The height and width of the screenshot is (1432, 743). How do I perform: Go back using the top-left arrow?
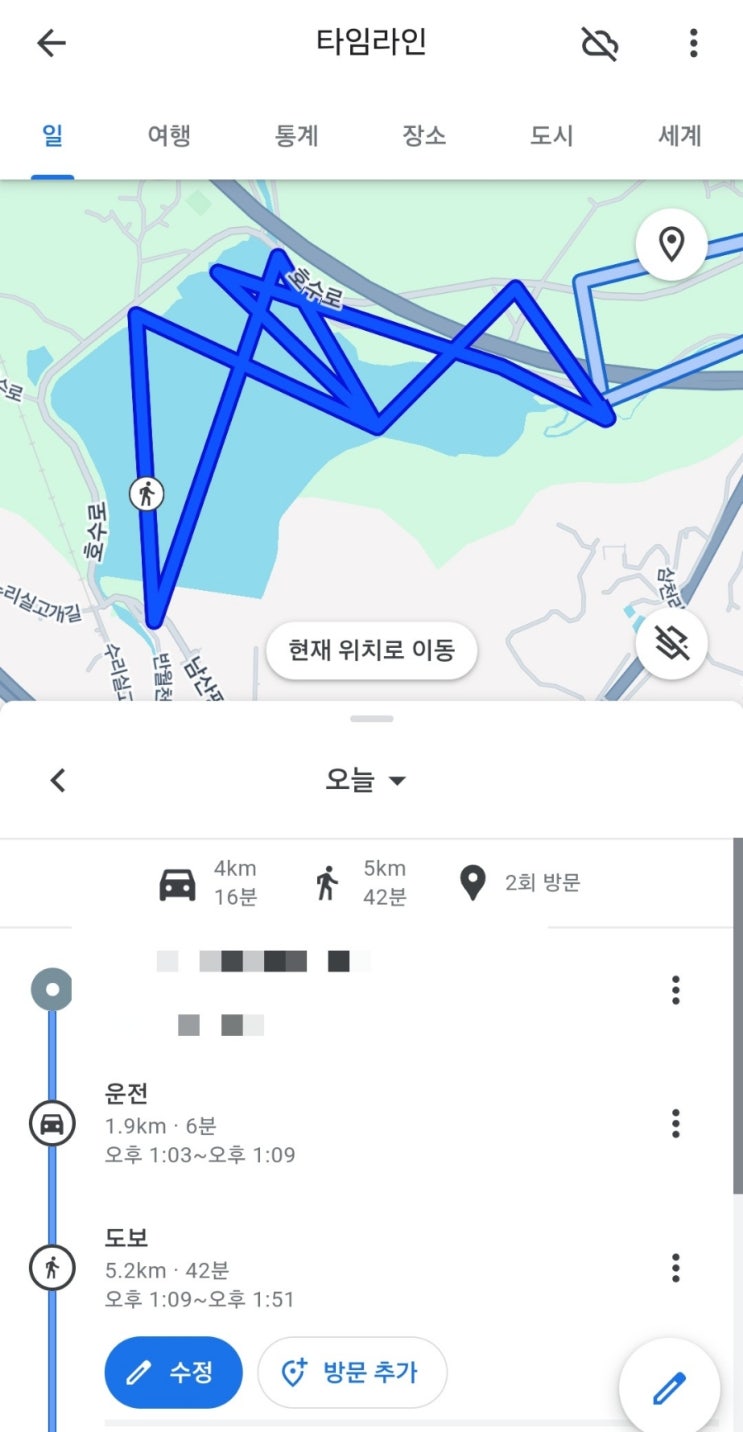(51, 43)
